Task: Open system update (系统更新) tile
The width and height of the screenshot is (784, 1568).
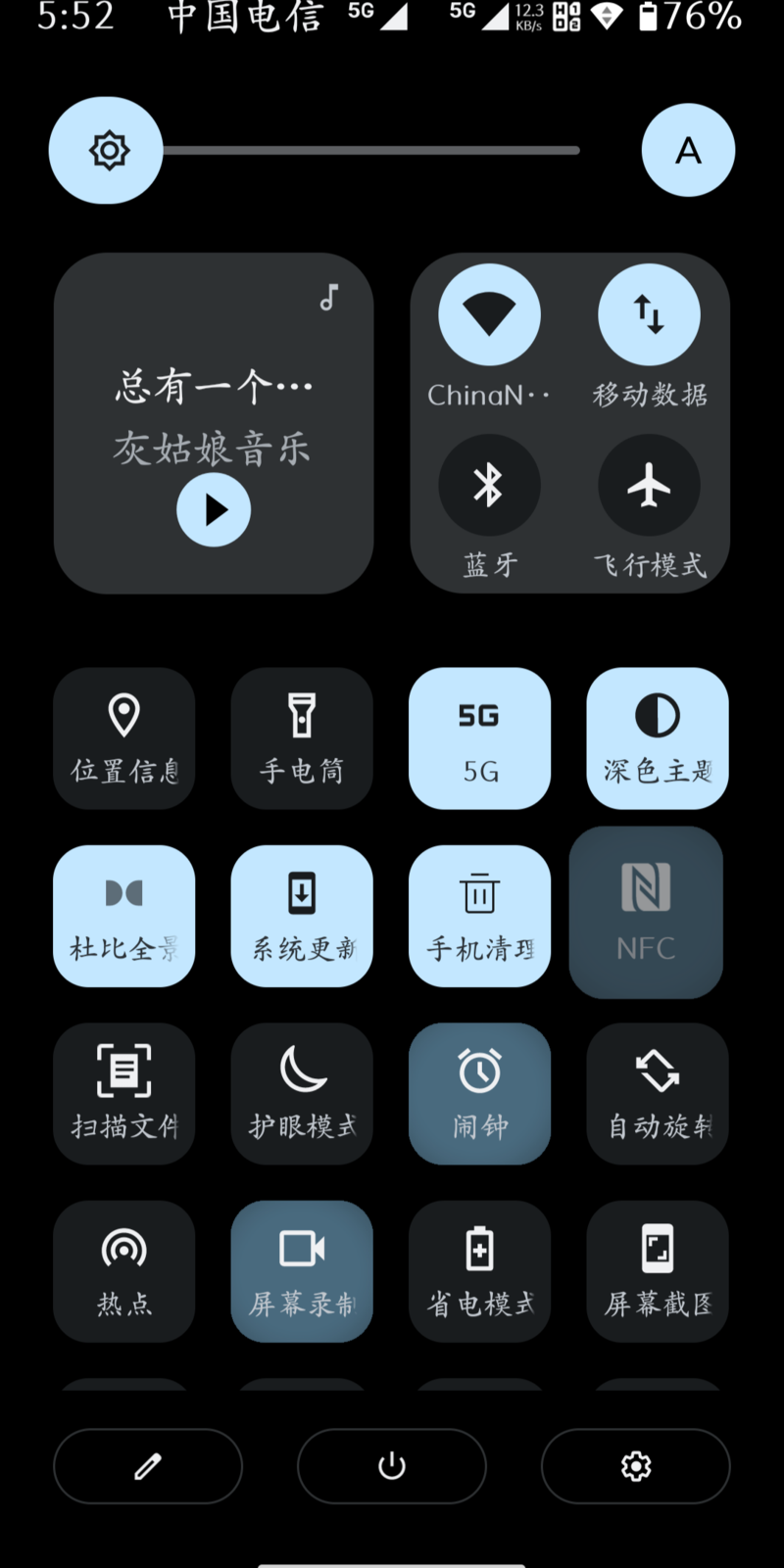Action: [302, 916]
